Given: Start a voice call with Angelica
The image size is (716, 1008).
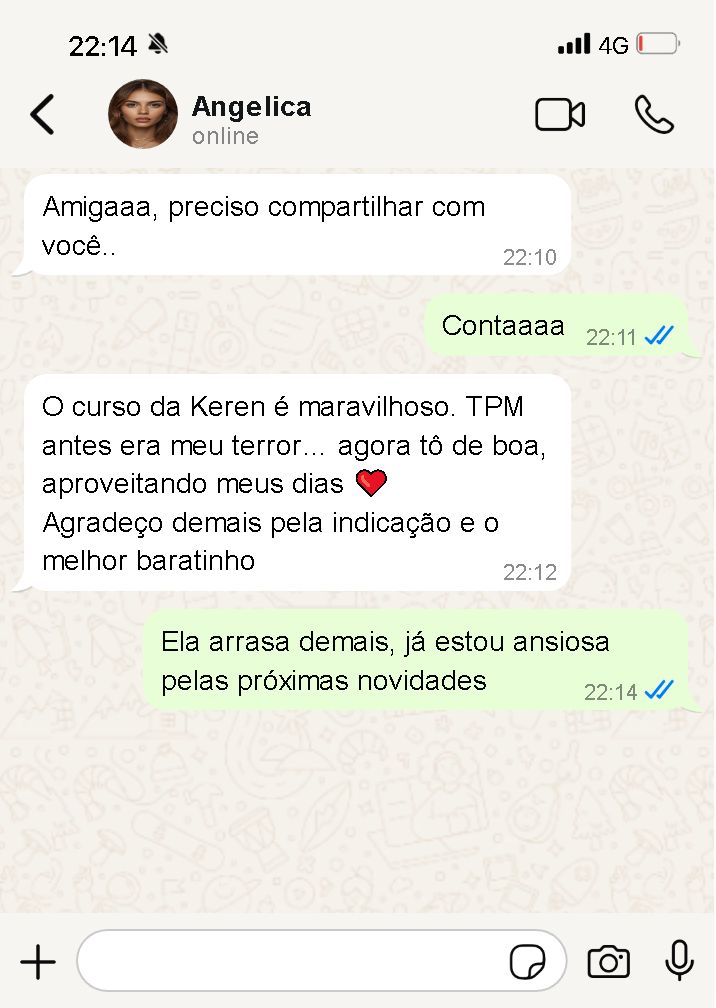Looking at the screenshot, I should [x=654, y=115].
